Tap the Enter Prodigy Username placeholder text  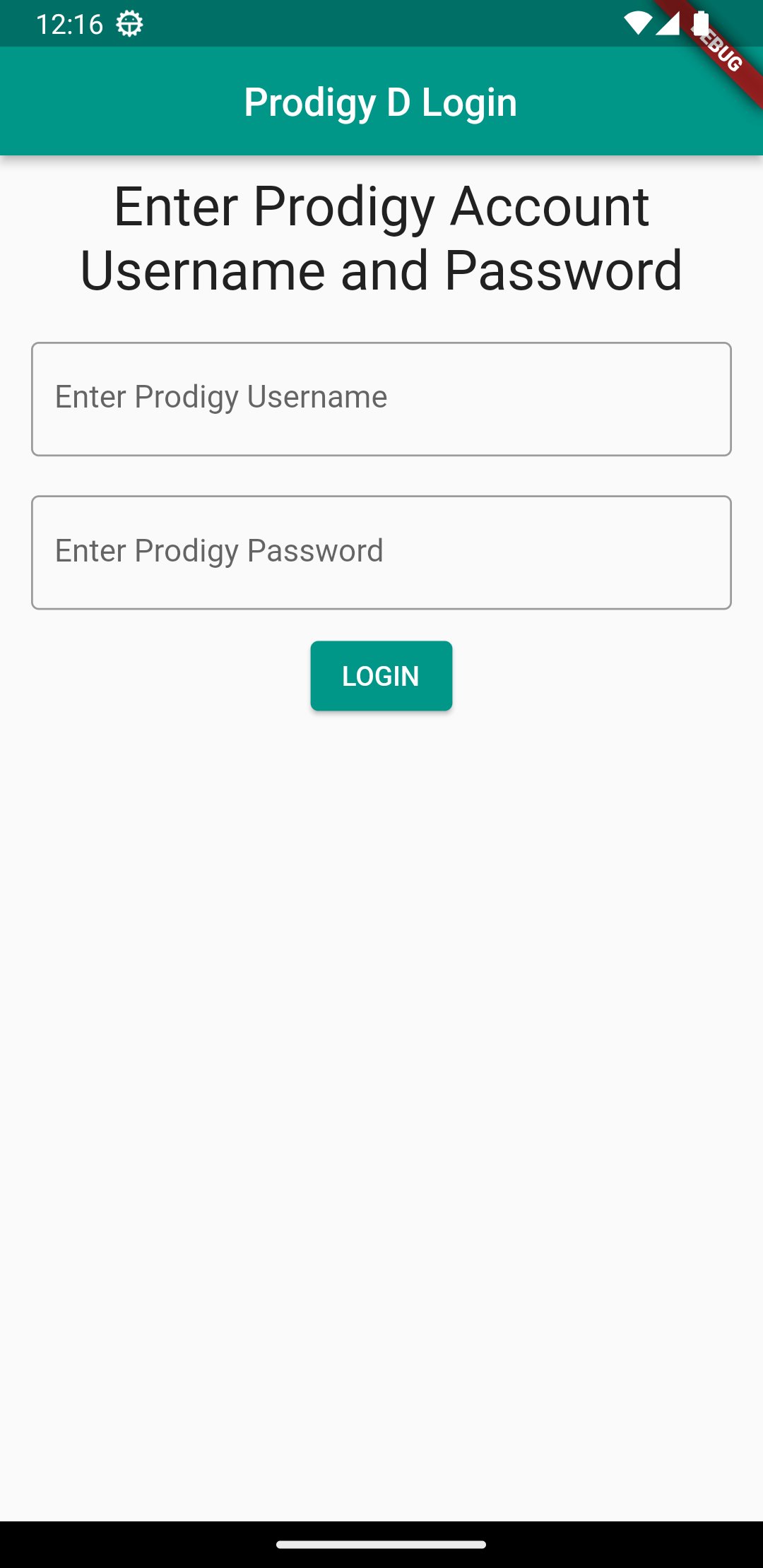pos(221,396)
